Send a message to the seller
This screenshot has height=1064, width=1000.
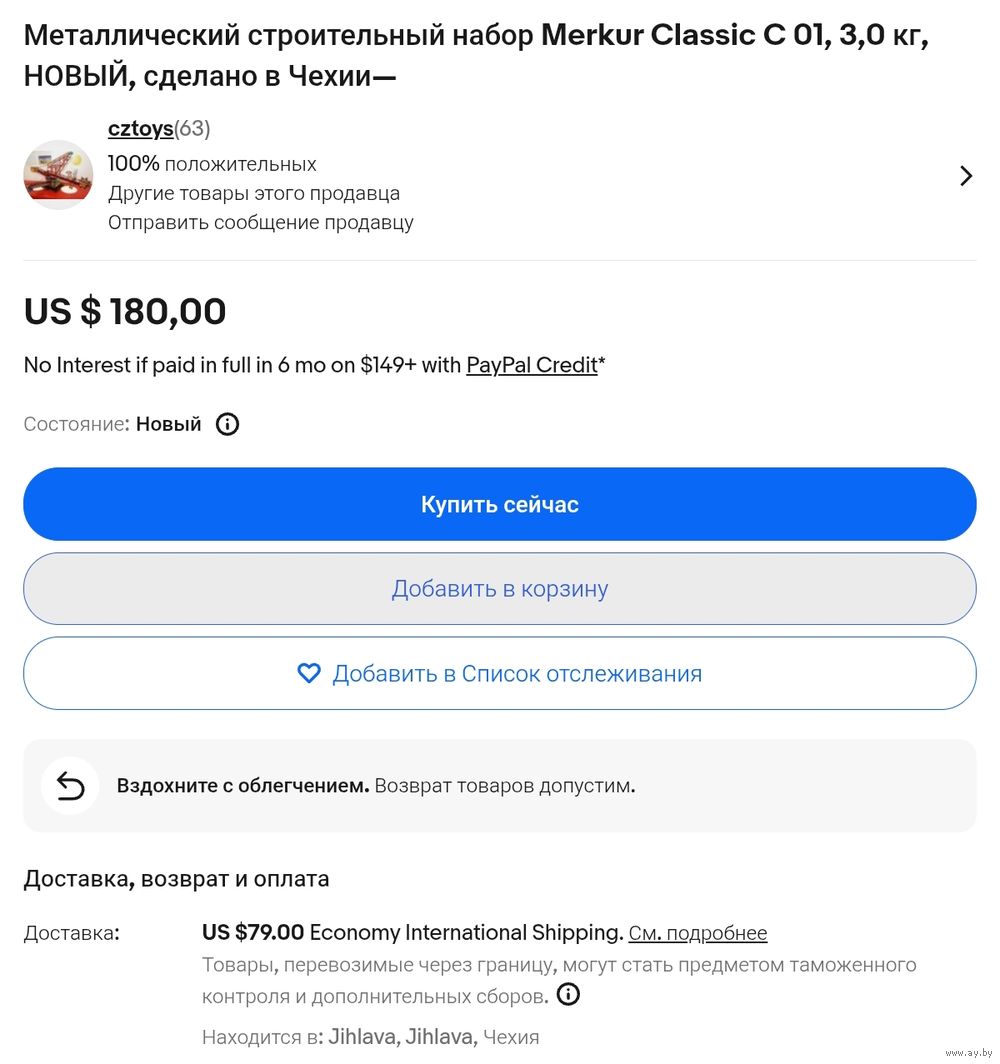260,222
